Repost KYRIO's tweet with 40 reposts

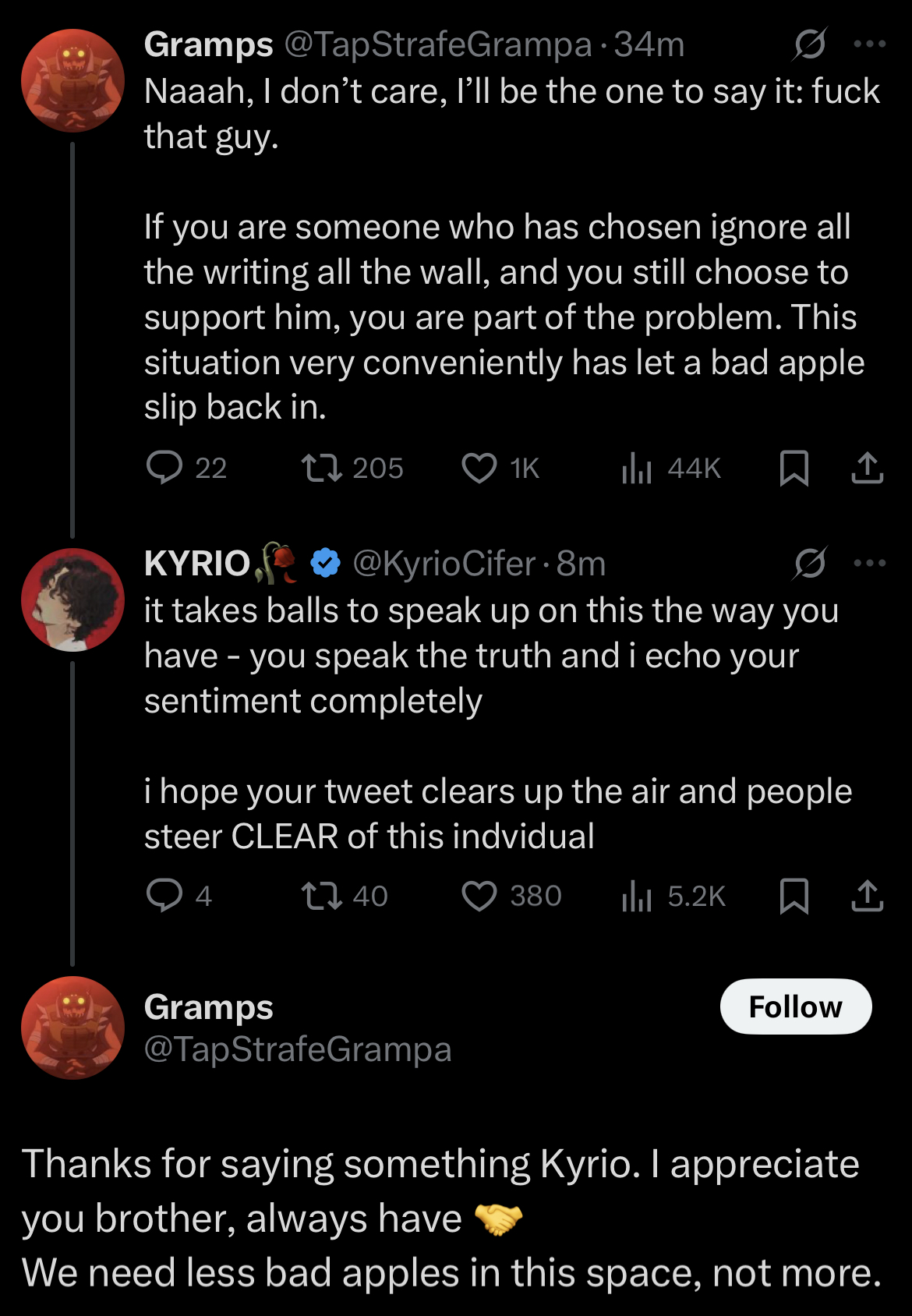[x=322, y=896]
